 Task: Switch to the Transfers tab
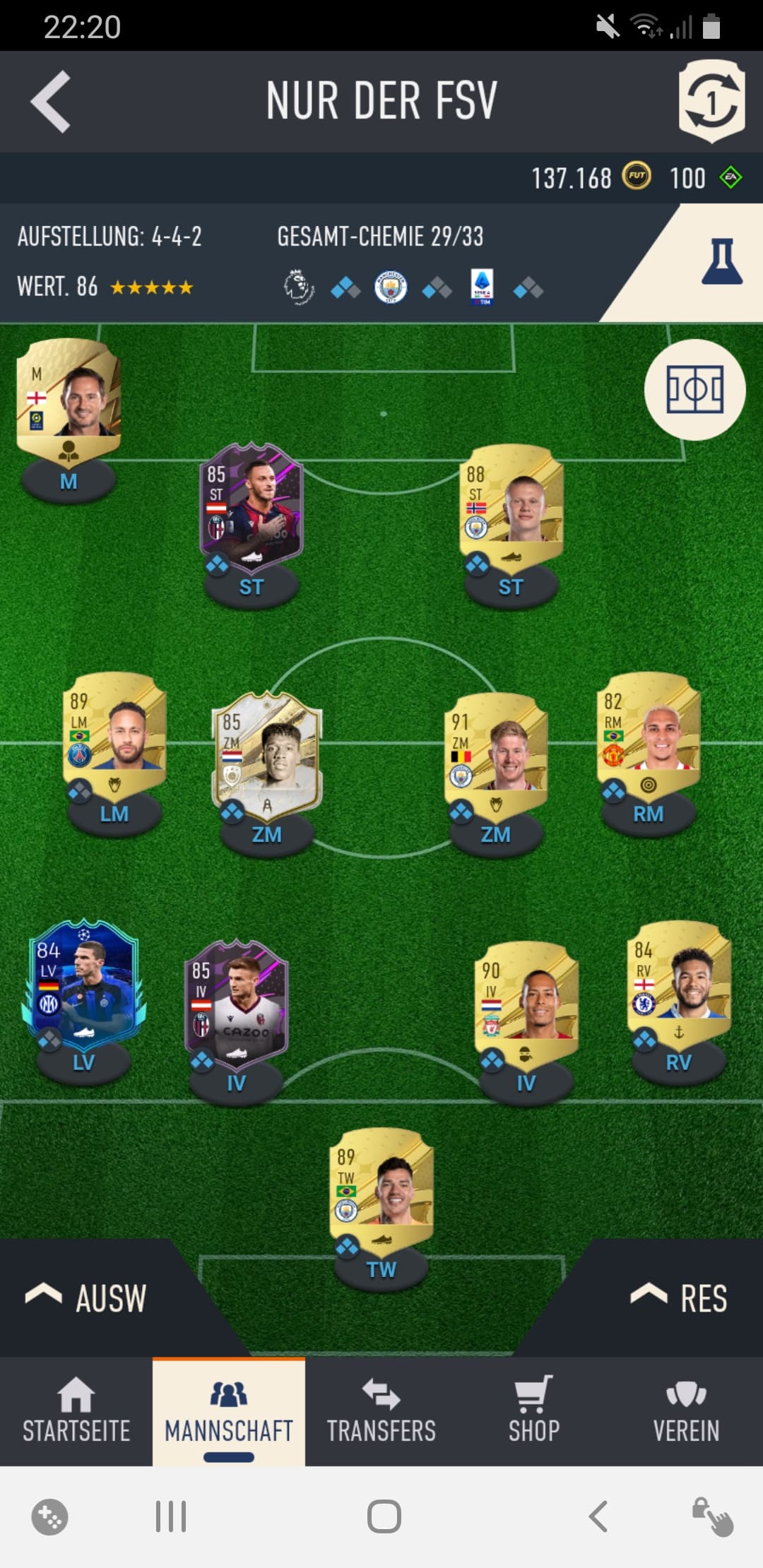click(381, 1412)
